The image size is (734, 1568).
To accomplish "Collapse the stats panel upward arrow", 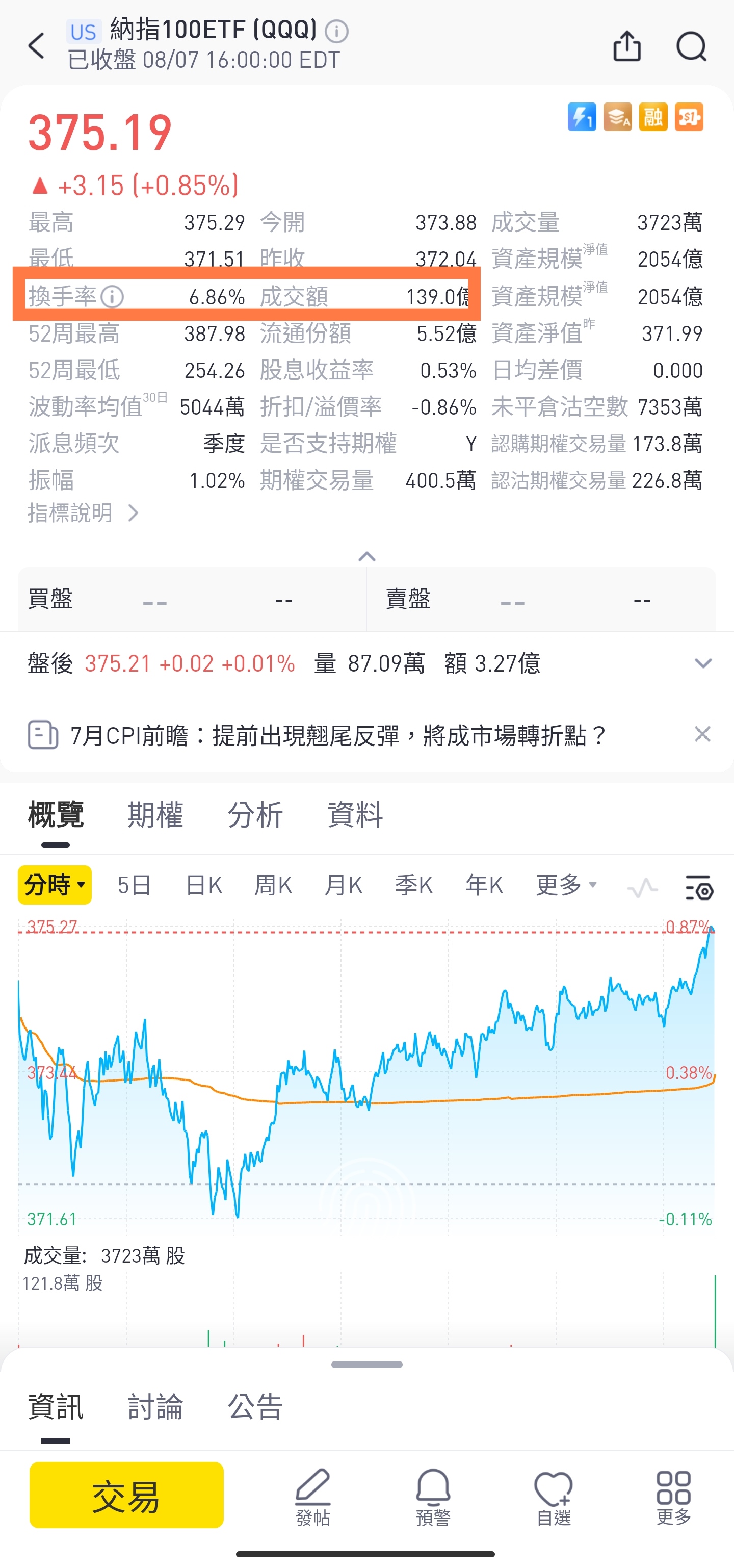I will pos(366,556).
